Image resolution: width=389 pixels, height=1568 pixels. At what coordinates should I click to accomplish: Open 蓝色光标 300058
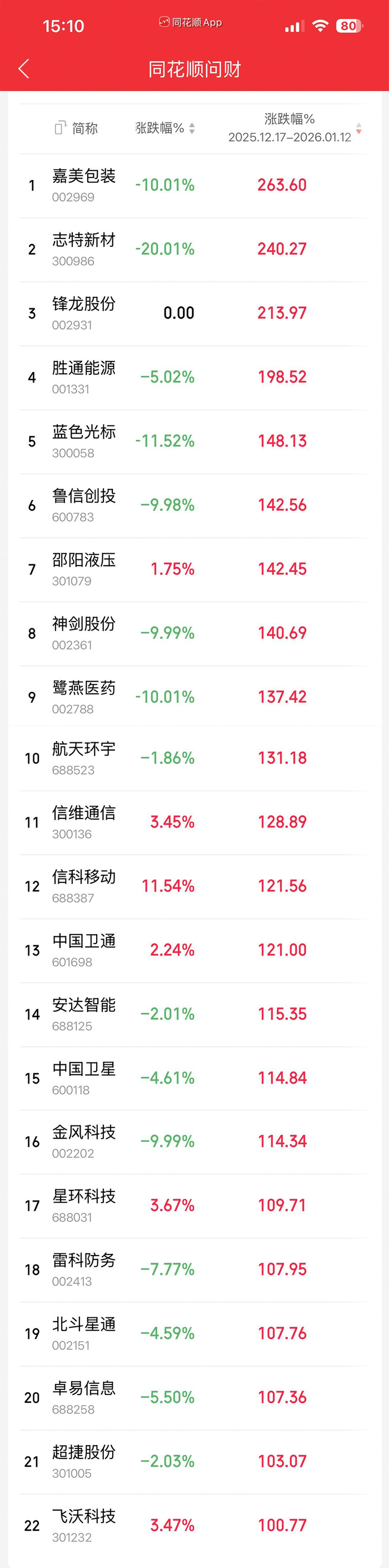point(194,441)
